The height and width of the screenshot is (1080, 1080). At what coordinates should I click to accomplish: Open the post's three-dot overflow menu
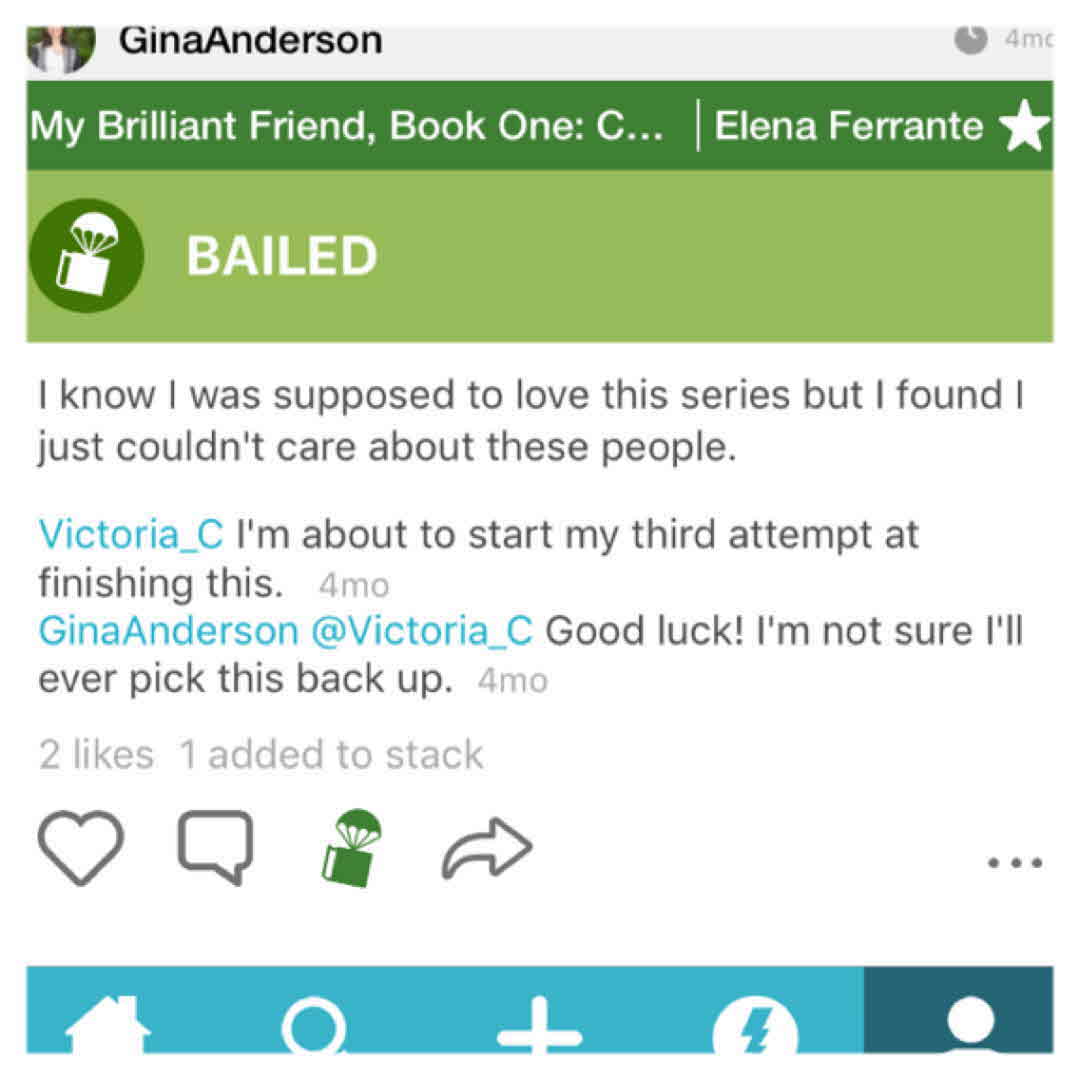click(x=1015, y=862)
